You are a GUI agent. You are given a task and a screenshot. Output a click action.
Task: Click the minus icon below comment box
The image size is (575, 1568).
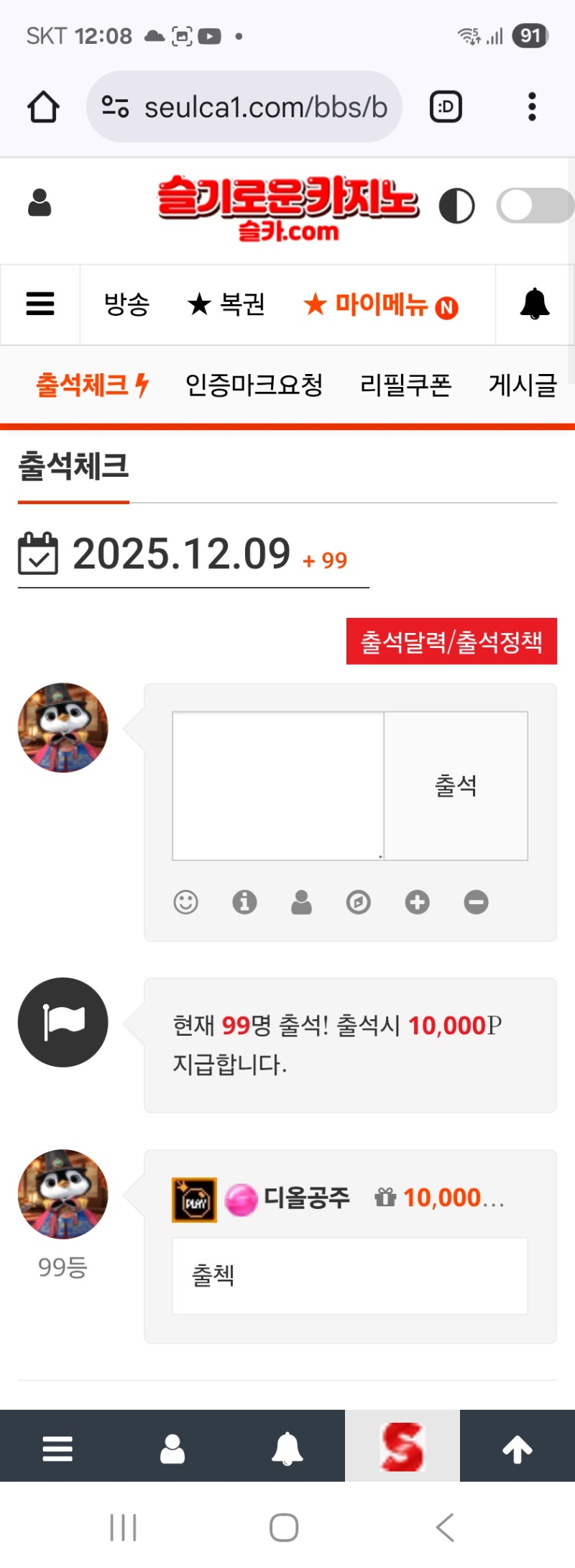point(475,902)
